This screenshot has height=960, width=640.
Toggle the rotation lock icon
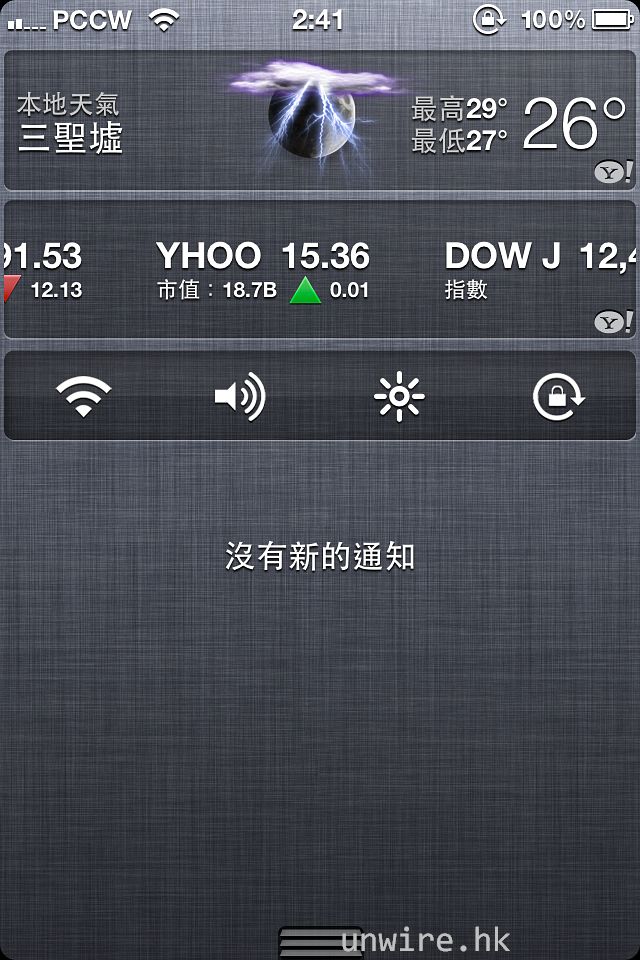pyautogui.click(x=557, y=397)
